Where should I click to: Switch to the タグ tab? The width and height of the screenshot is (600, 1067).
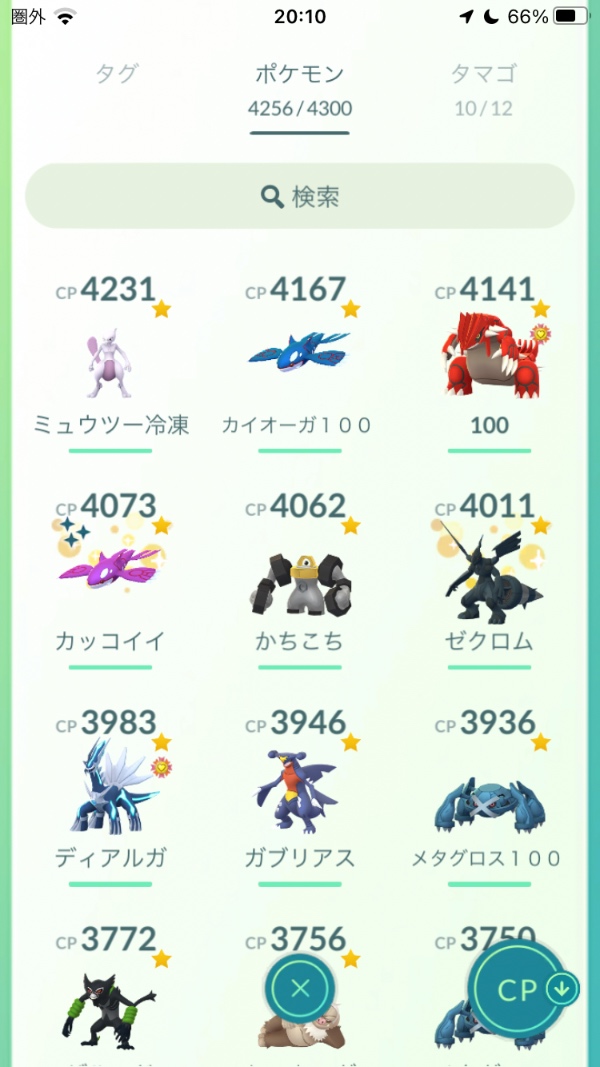[x=116, y=75]
